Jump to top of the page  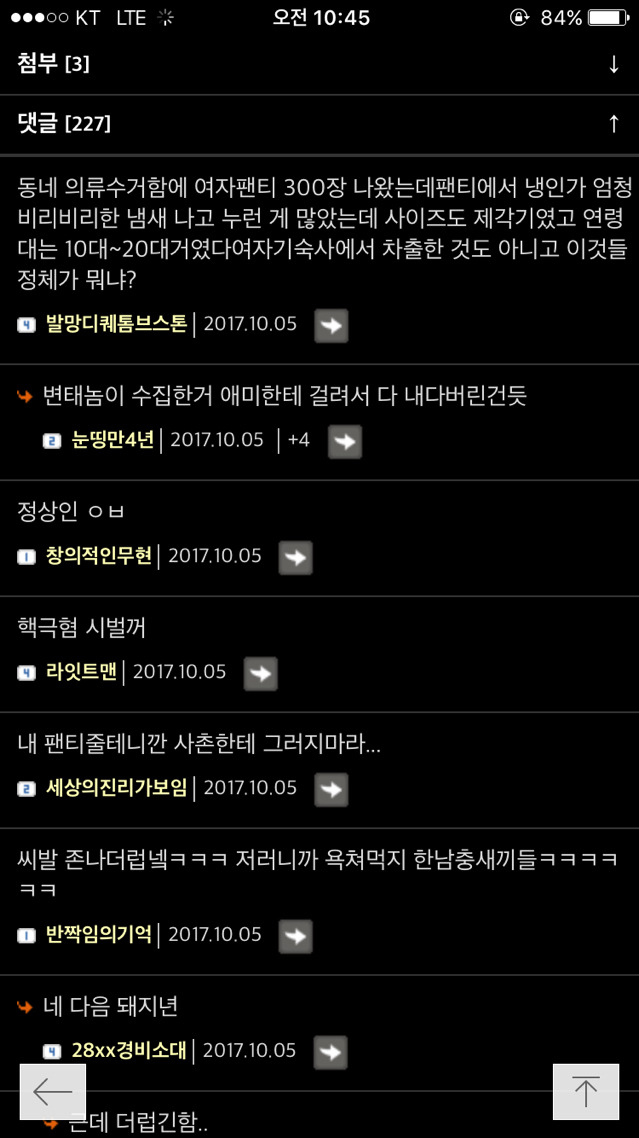tap(586, 1092)
